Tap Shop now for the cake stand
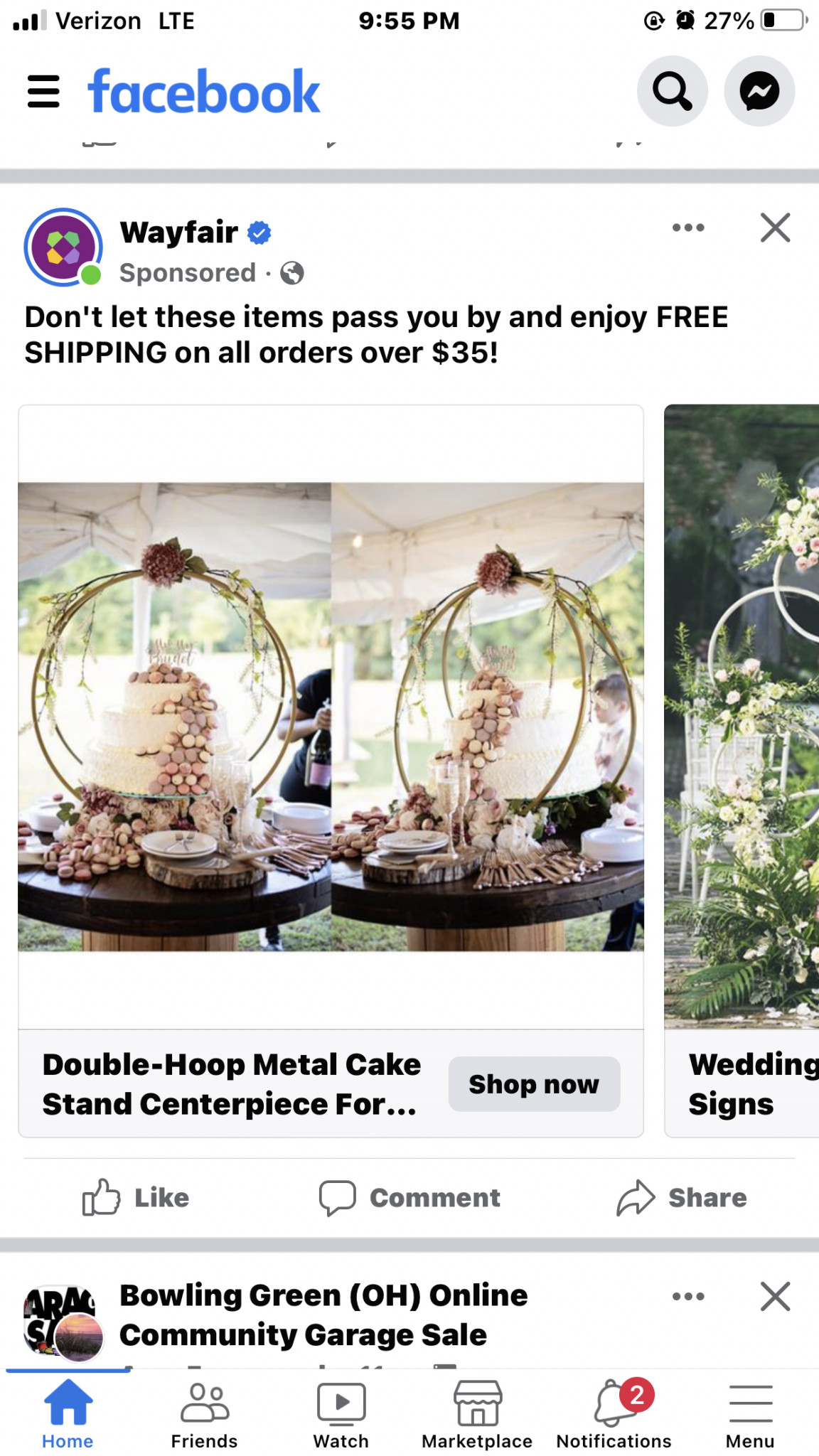The image size is (819, 1456). pos(534,1084)
